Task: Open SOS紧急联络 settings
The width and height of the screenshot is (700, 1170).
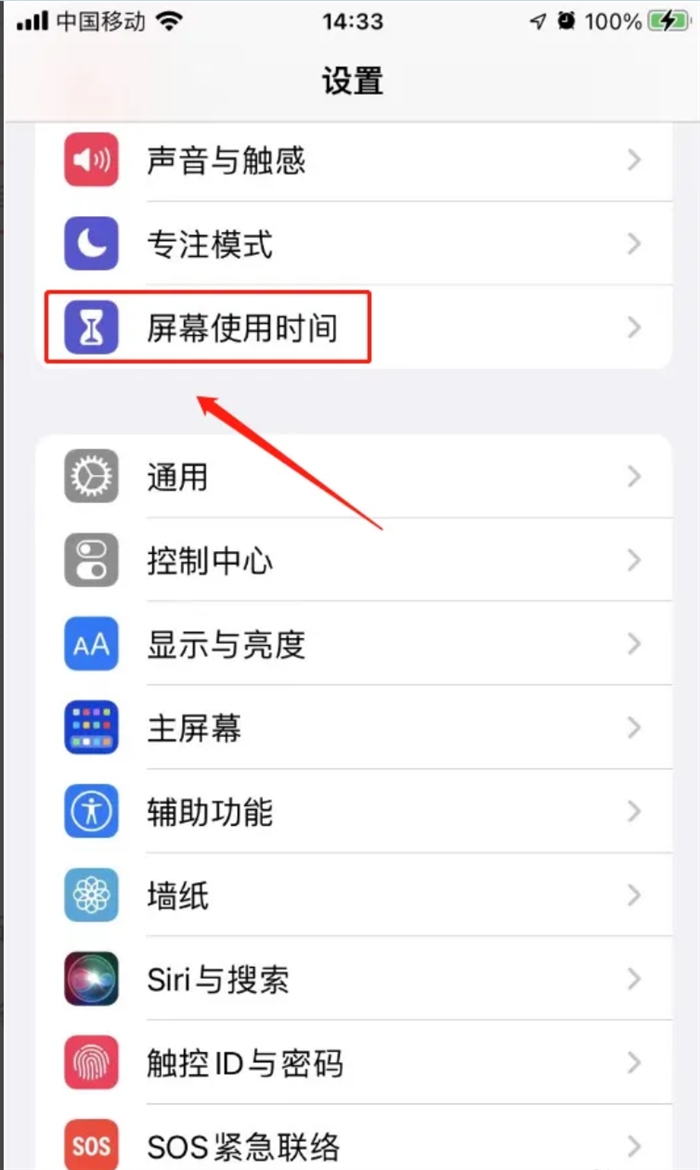Action: pos(354,1139)
